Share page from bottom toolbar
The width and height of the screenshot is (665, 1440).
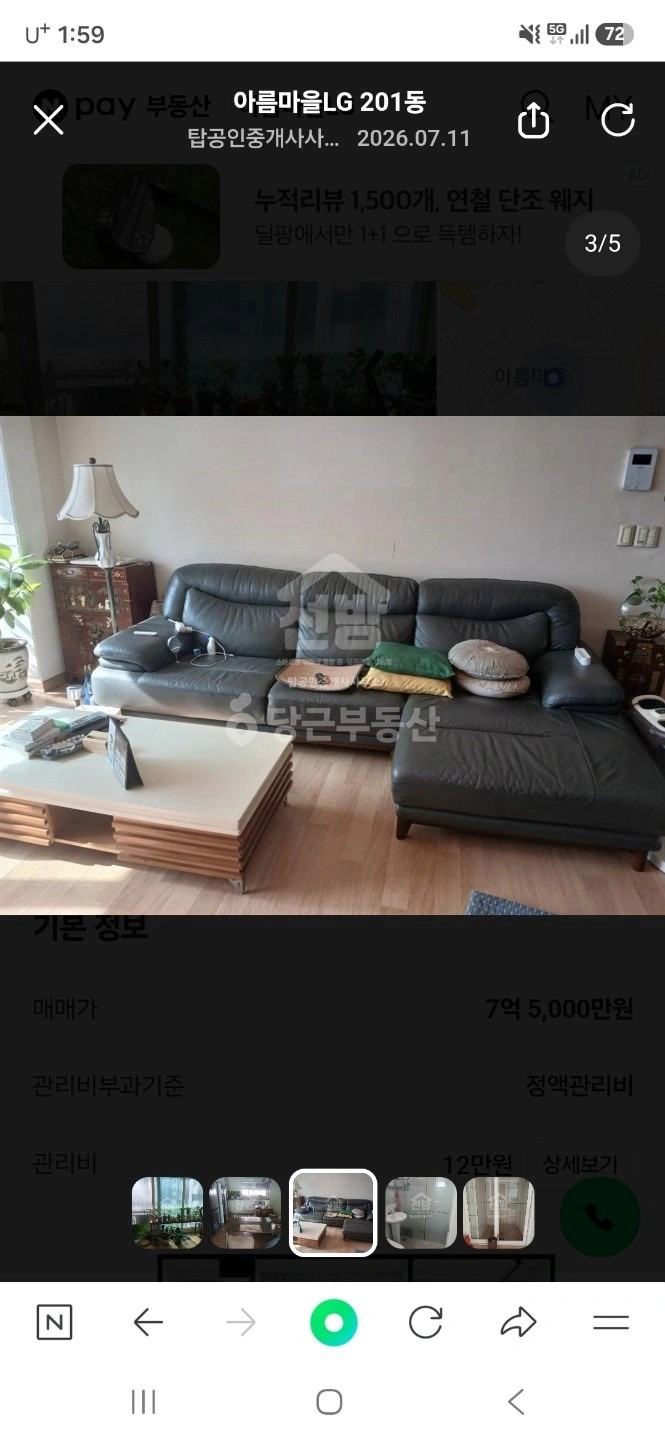click(x=518, y=1323)
